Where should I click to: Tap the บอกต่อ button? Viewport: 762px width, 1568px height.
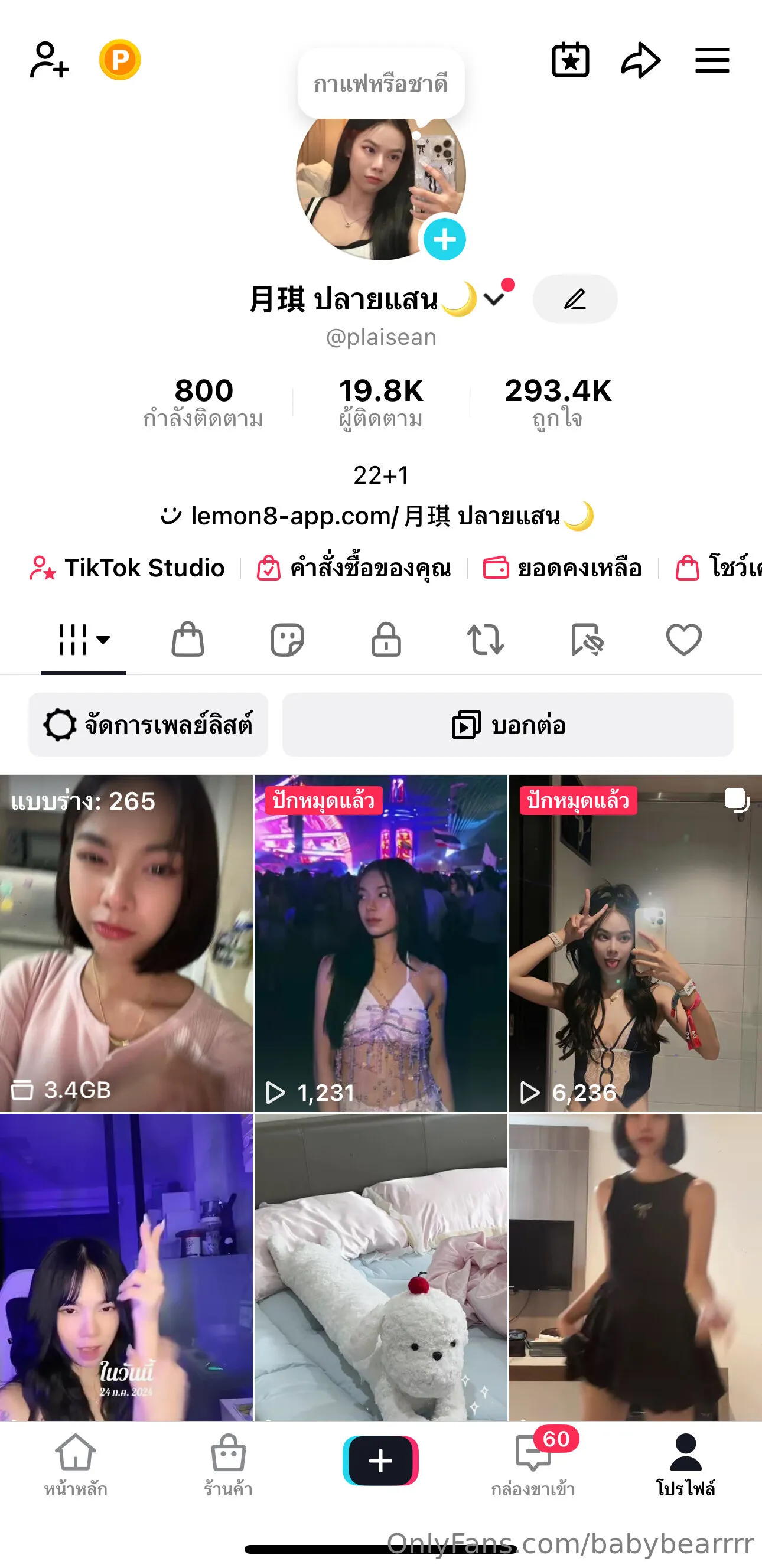point(507,724)
